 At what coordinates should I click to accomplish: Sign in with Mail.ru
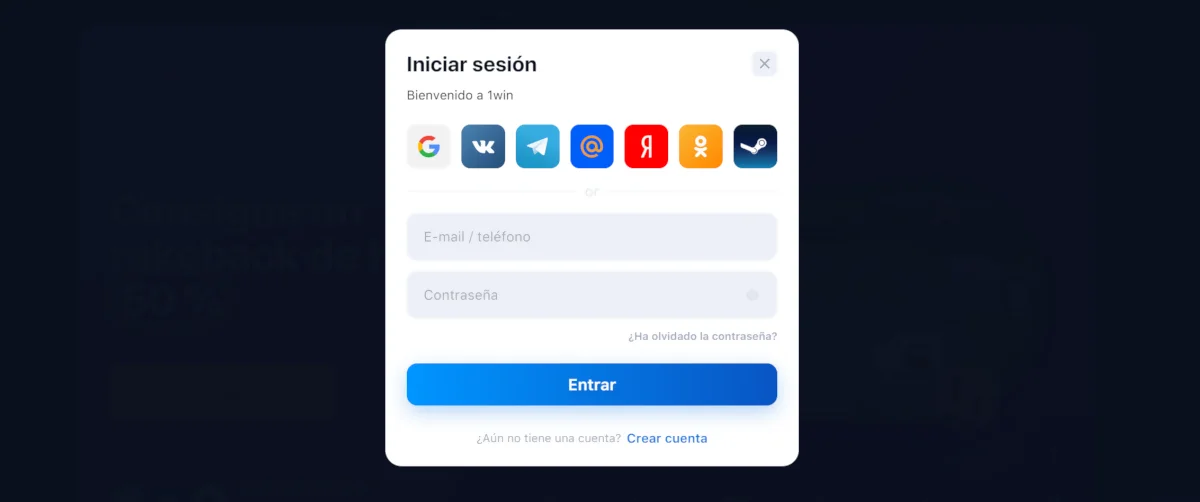592,147
